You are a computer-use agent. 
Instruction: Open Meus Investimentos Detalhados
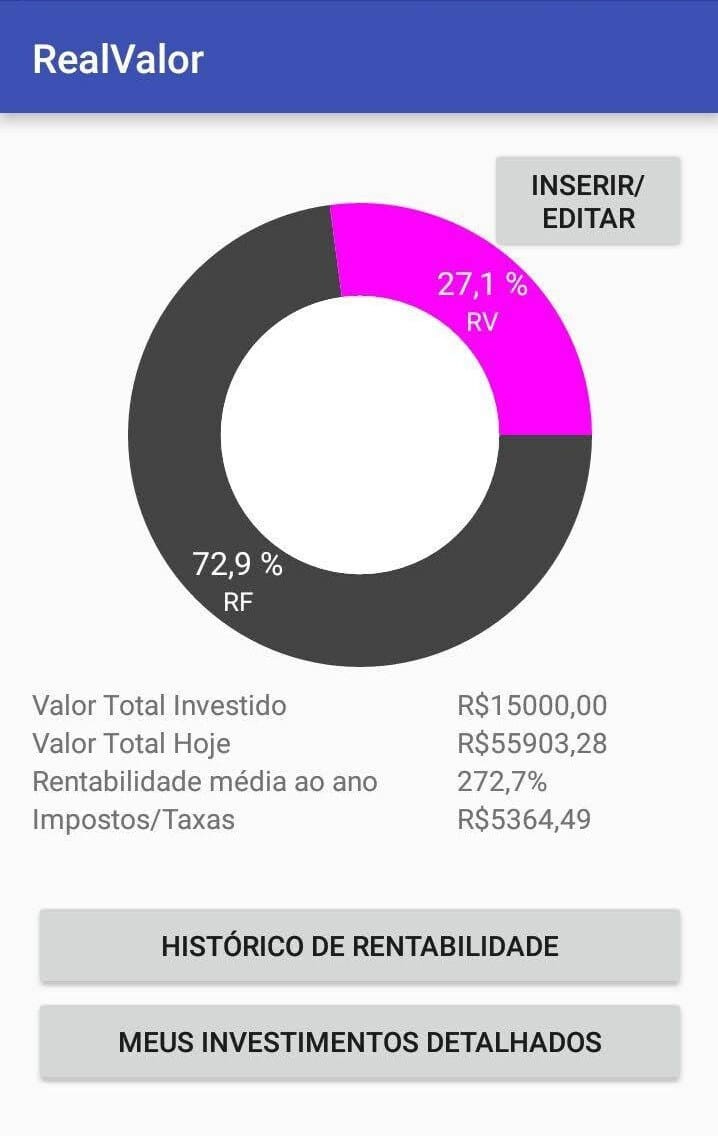pyautogui.click(x=360, y=1042)
